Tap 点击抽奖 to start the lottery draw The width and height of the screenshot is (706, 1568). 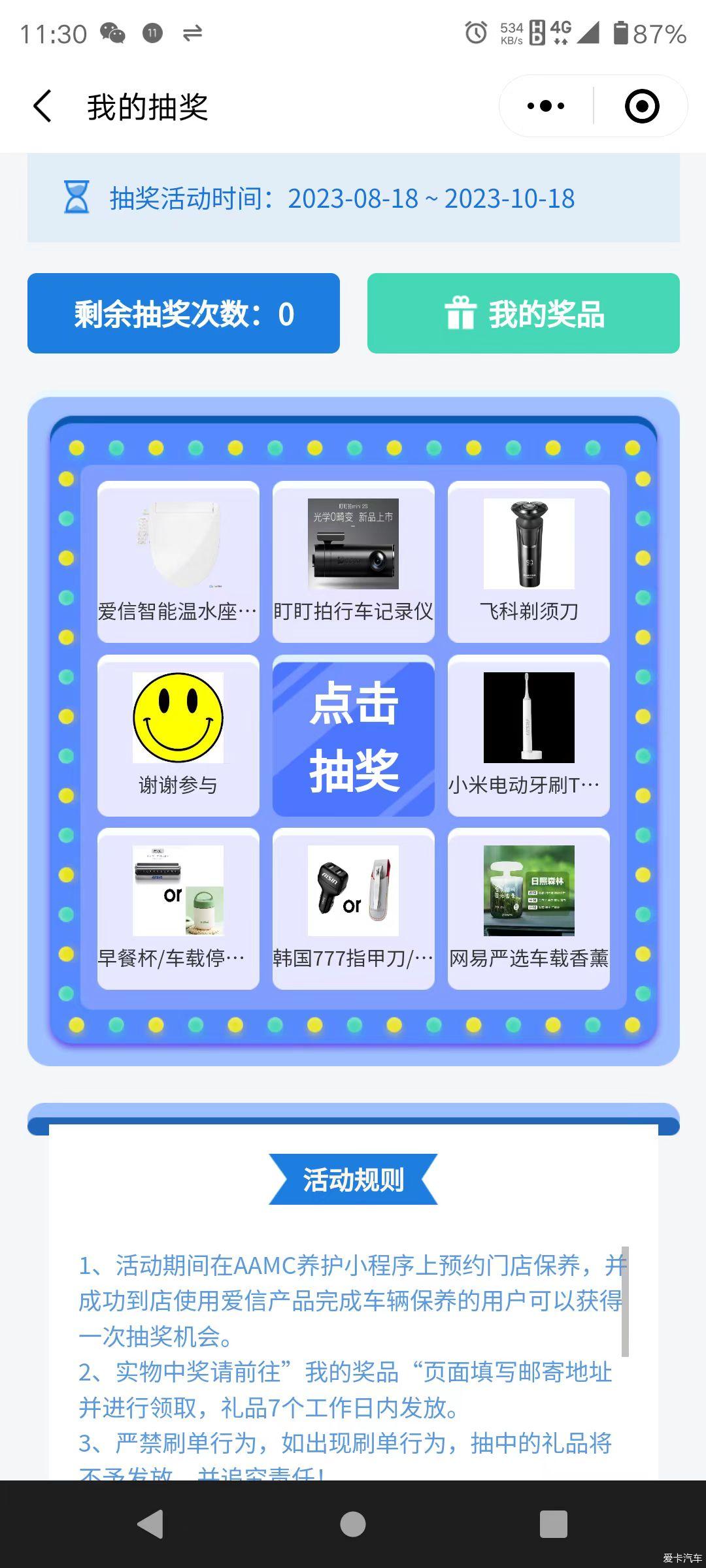pyautogui.click(x=354, y=736)
